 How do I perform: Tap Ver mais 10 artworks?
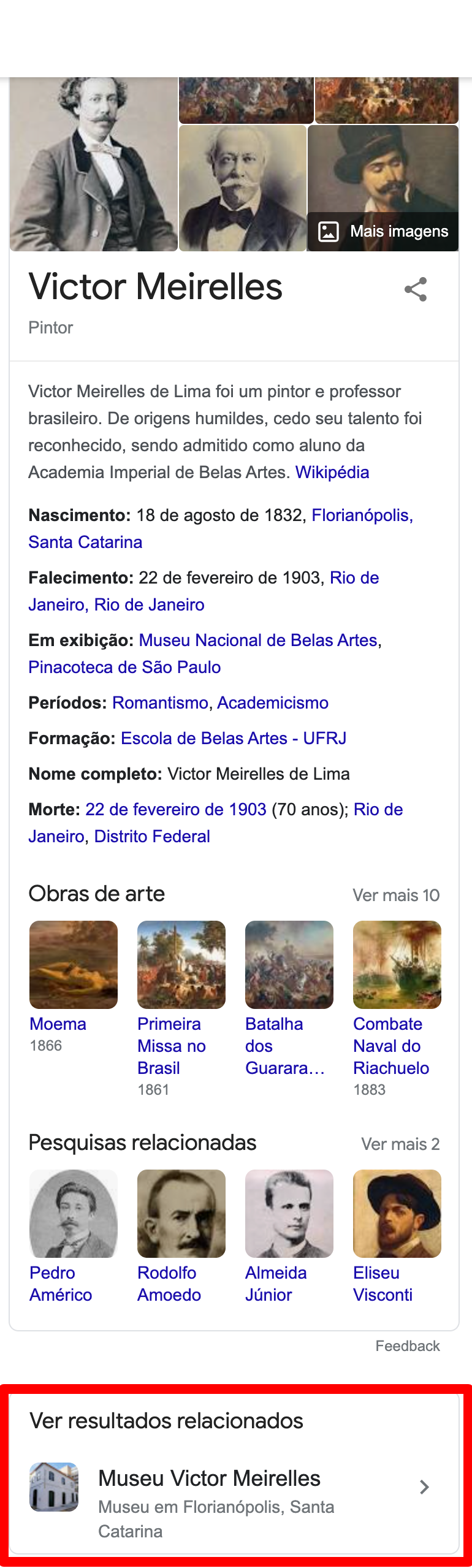click(x=396, y=896)
